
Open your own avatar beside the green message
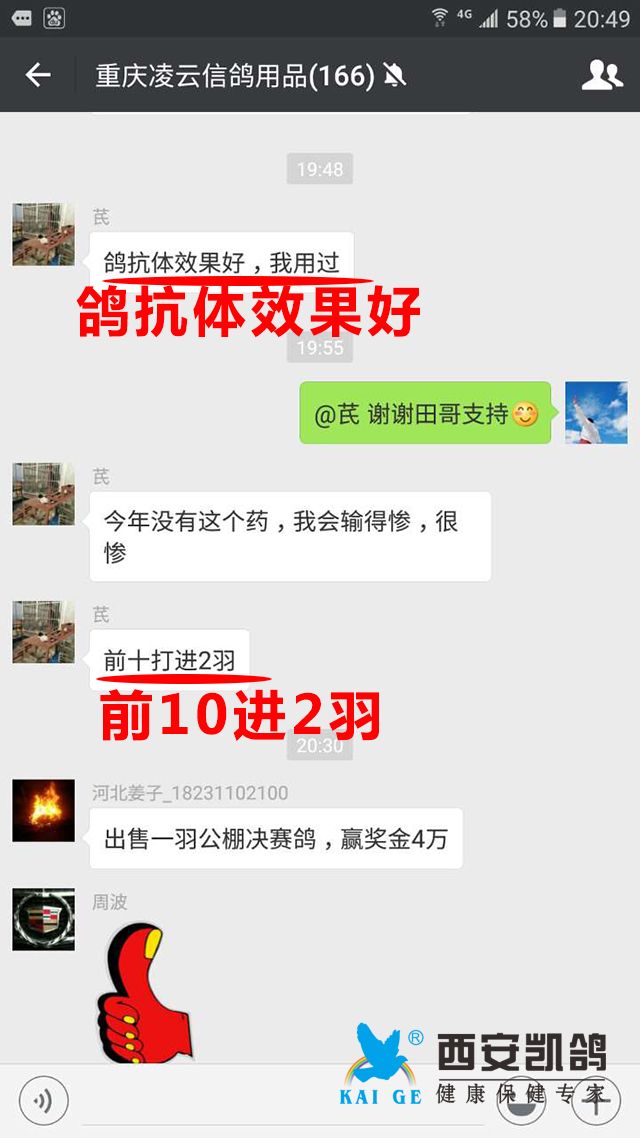pyautogui.click(x=596, y=412)
